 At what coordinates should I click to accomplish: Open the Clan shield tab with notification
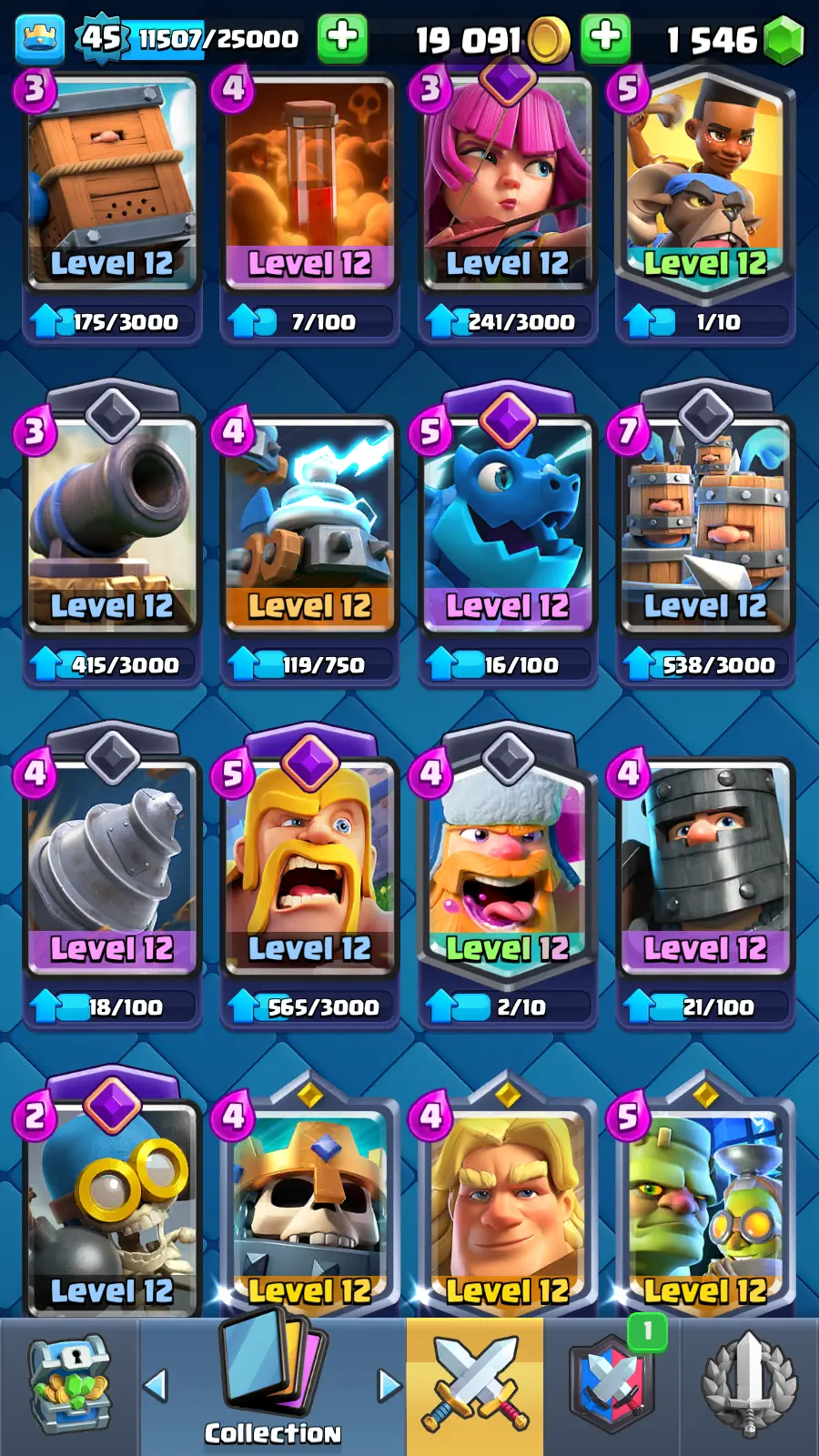(612, 1387)
